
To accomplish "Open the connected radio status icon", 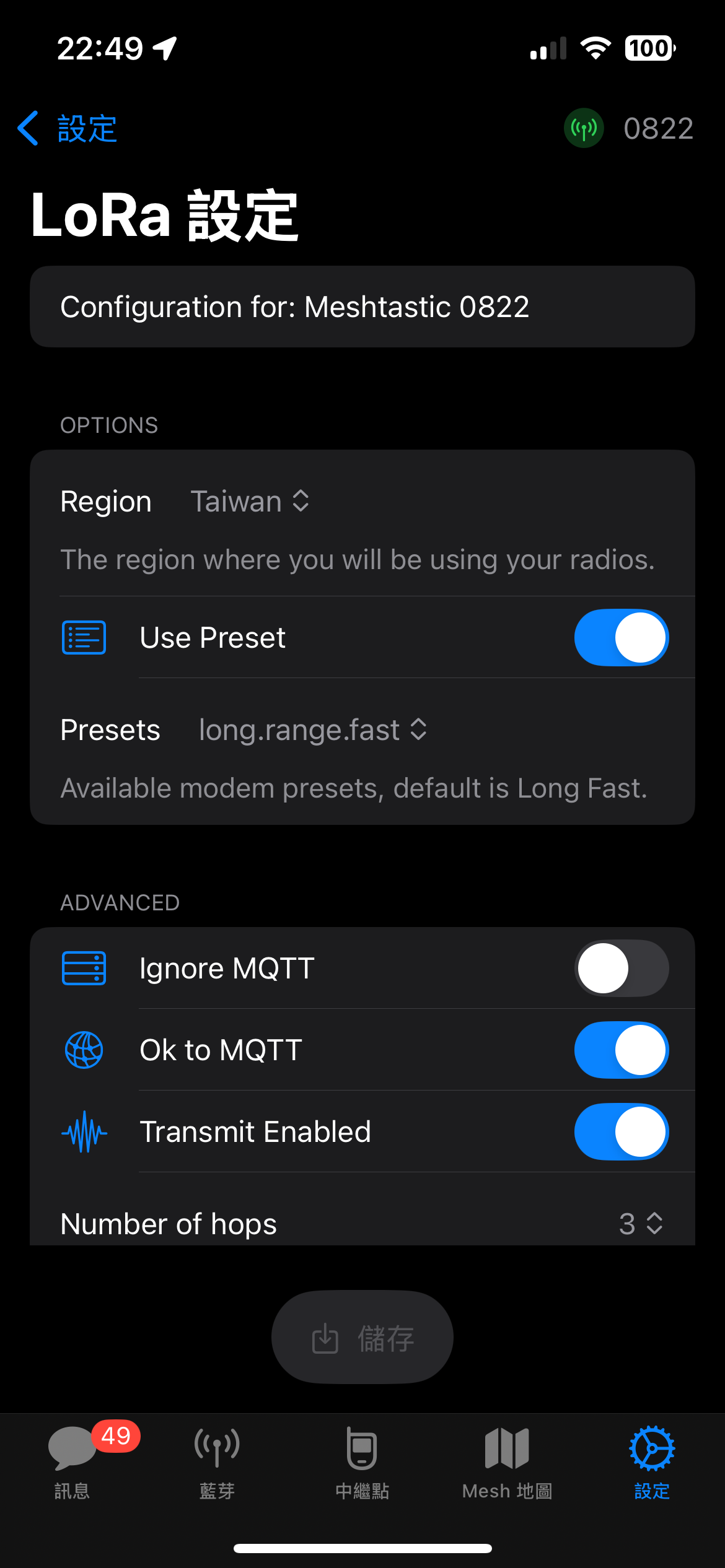I will (x=583, y=128).
